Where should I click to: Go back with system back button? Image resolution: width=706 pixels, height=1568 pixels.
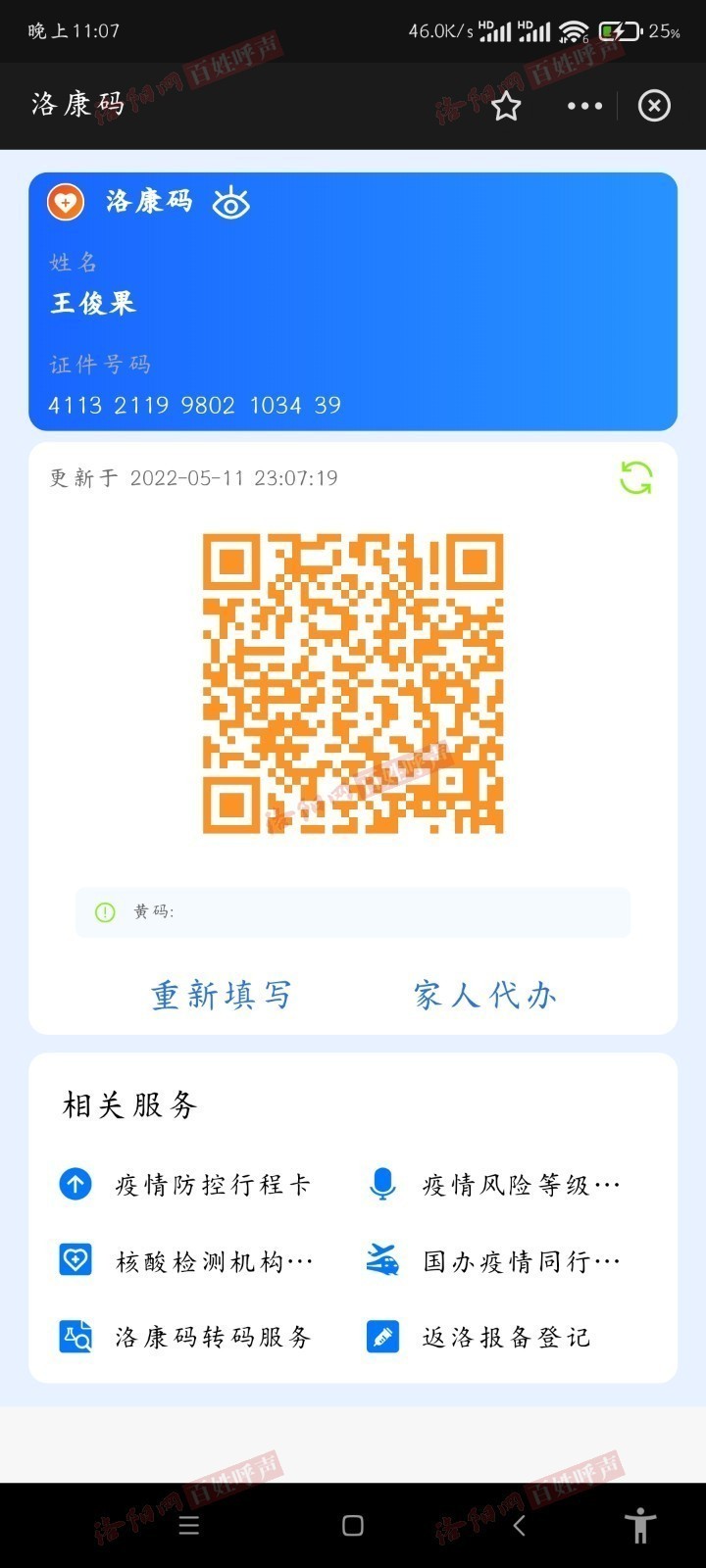(x=519, y=1525)
